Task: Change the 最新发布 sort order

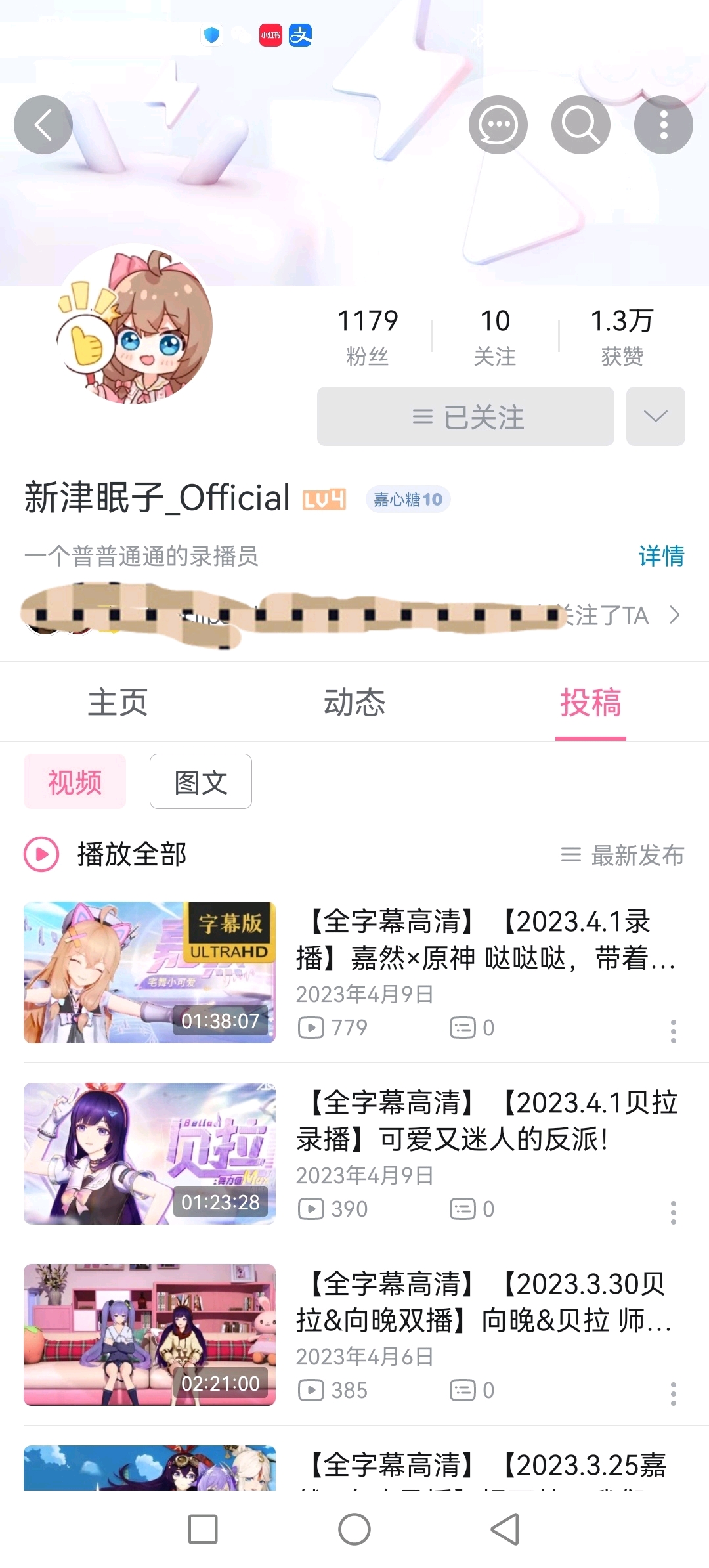Action: pos(622,855)
